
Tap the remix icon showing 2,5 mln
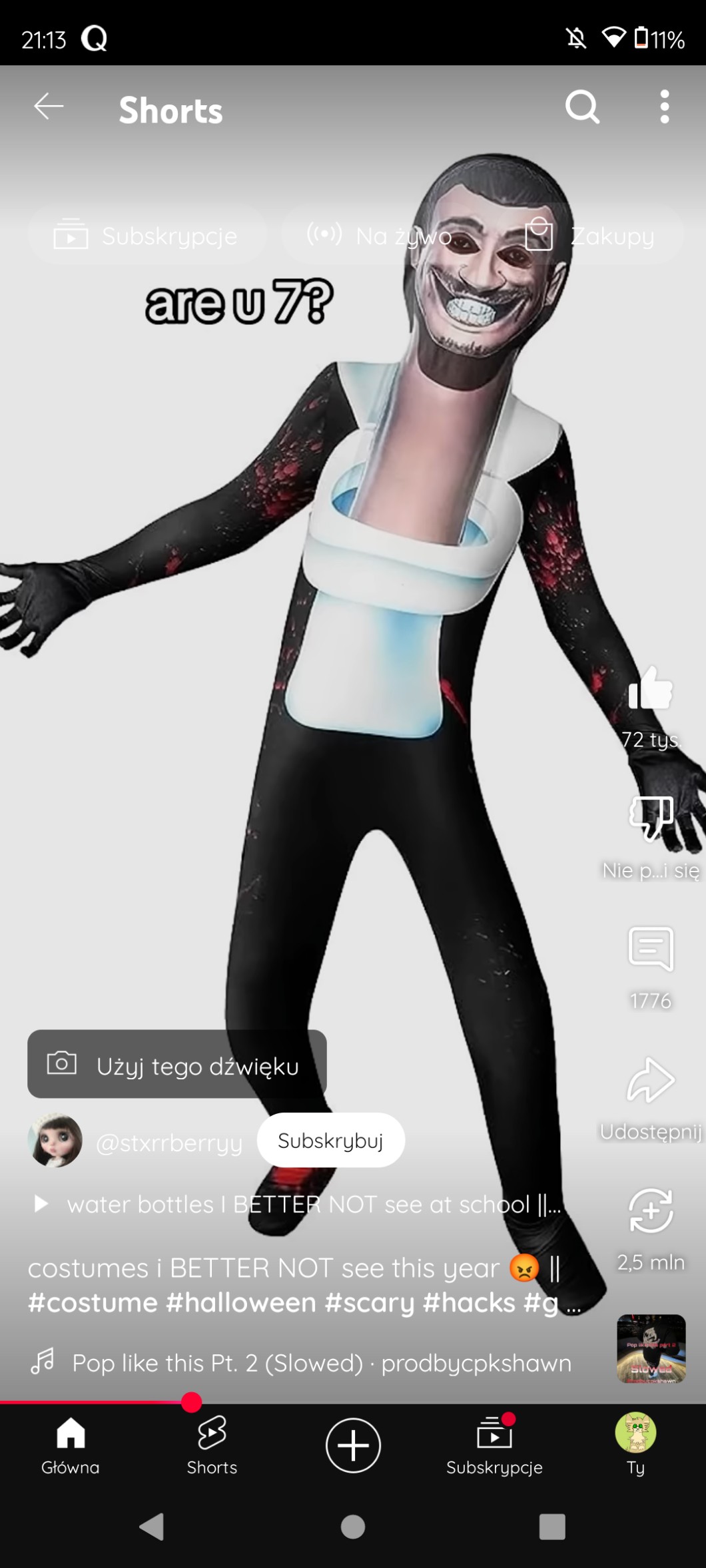pos(651,1210)
